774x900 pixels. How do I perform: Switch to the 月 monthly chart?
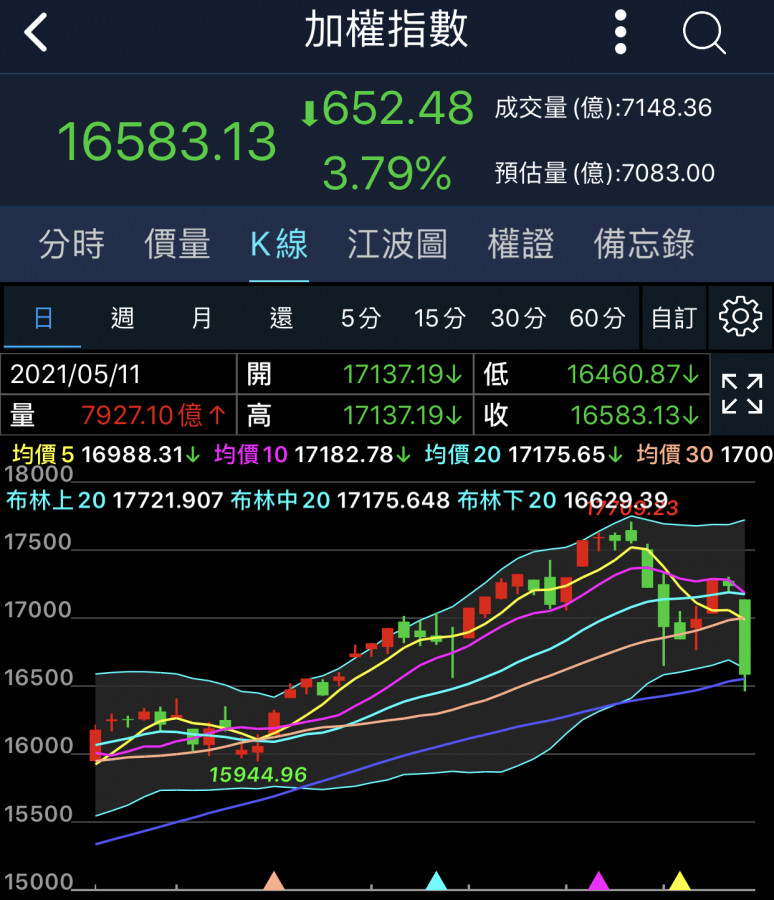click(x=202, y=318)
